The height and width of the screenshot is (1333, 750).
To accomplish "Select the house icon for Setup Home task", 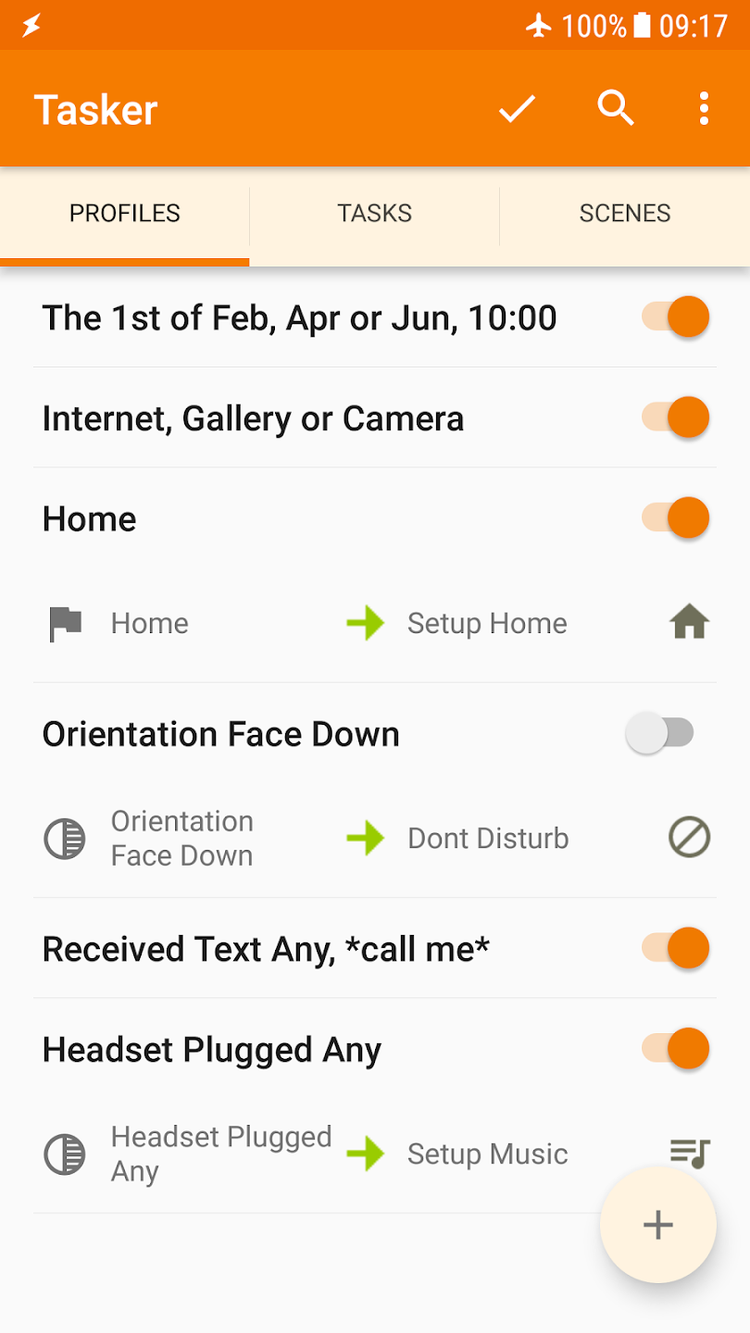I will coord(688,622).
